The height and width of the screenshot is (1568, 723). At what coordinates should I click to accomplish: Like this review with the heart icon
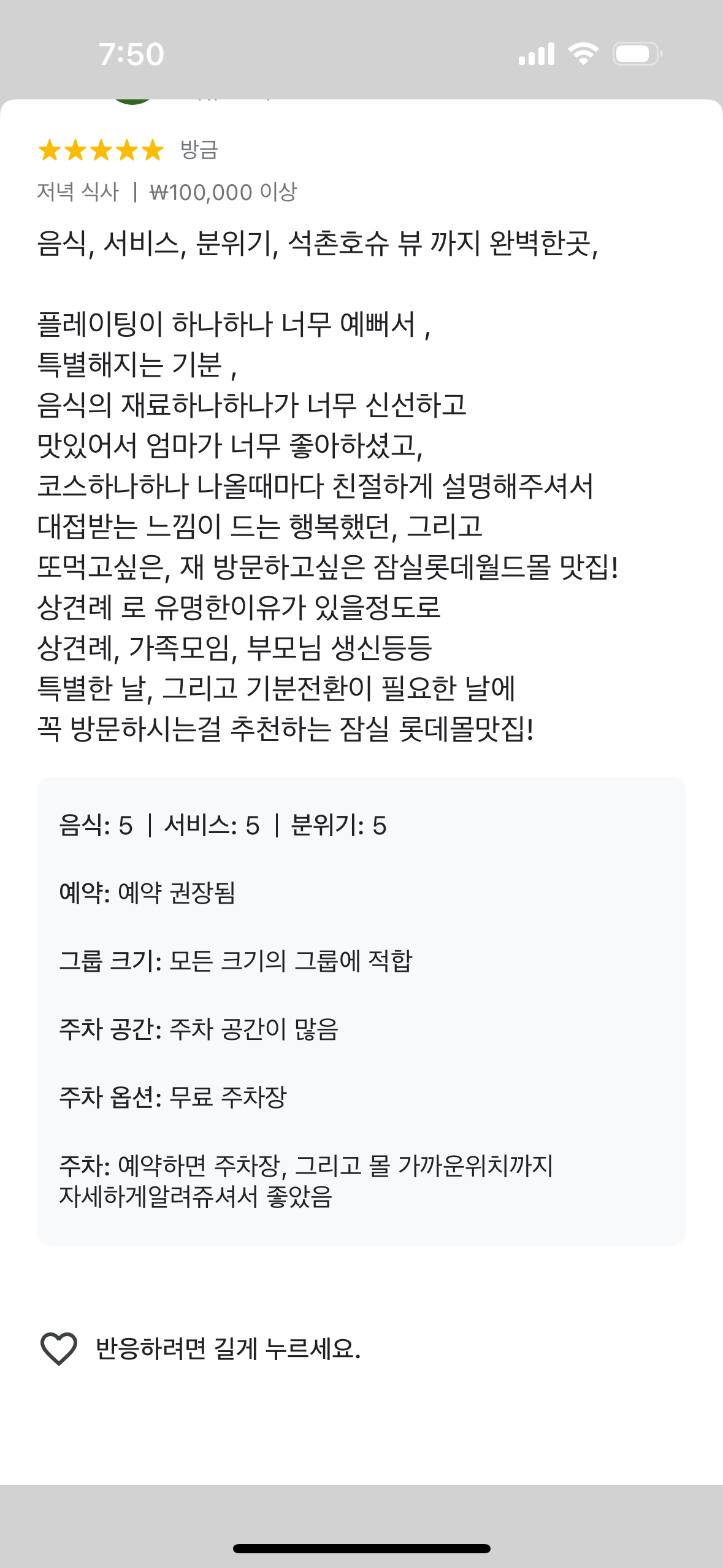coord(59,1349)
